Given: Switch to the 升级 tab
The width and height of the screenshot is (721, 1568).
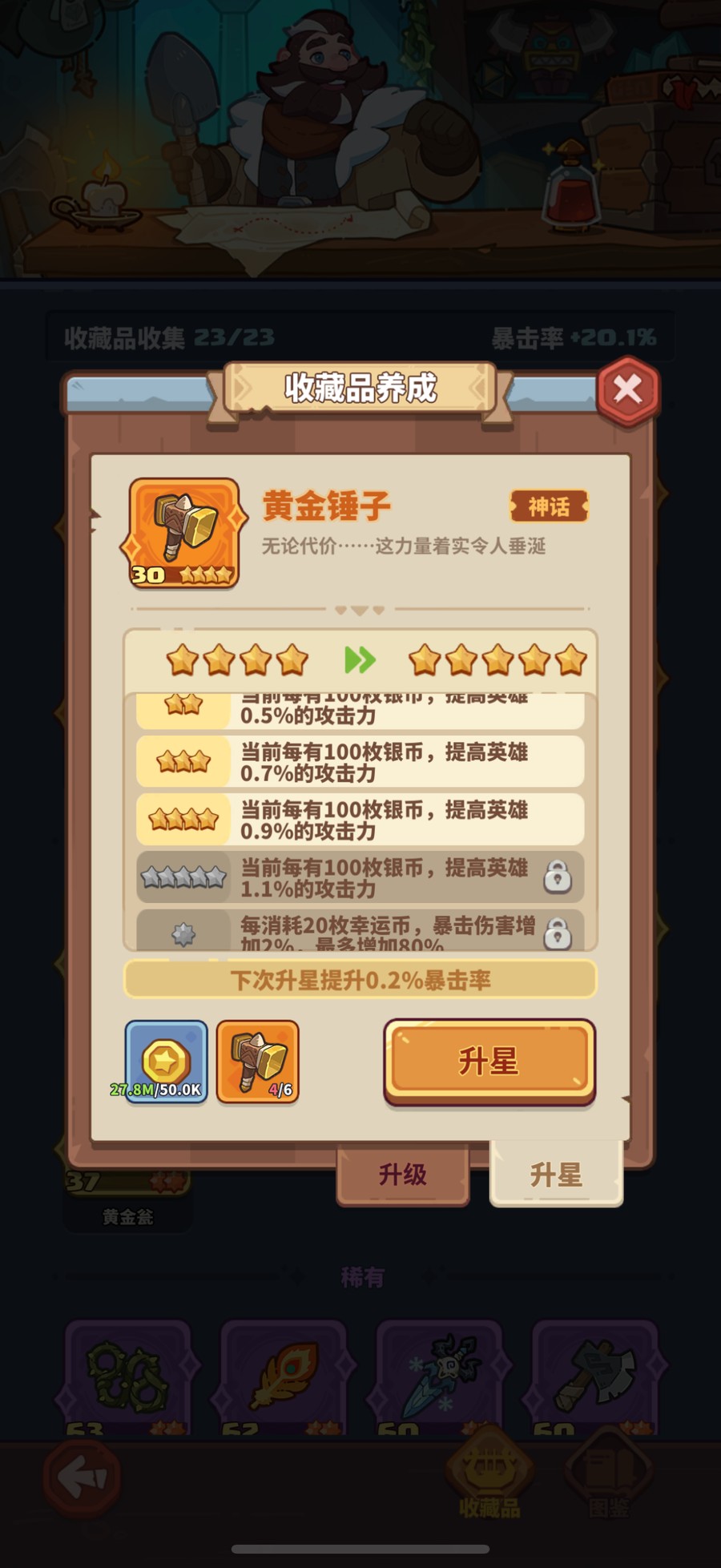Looking at the screenshot, I should pos(403,1175).
